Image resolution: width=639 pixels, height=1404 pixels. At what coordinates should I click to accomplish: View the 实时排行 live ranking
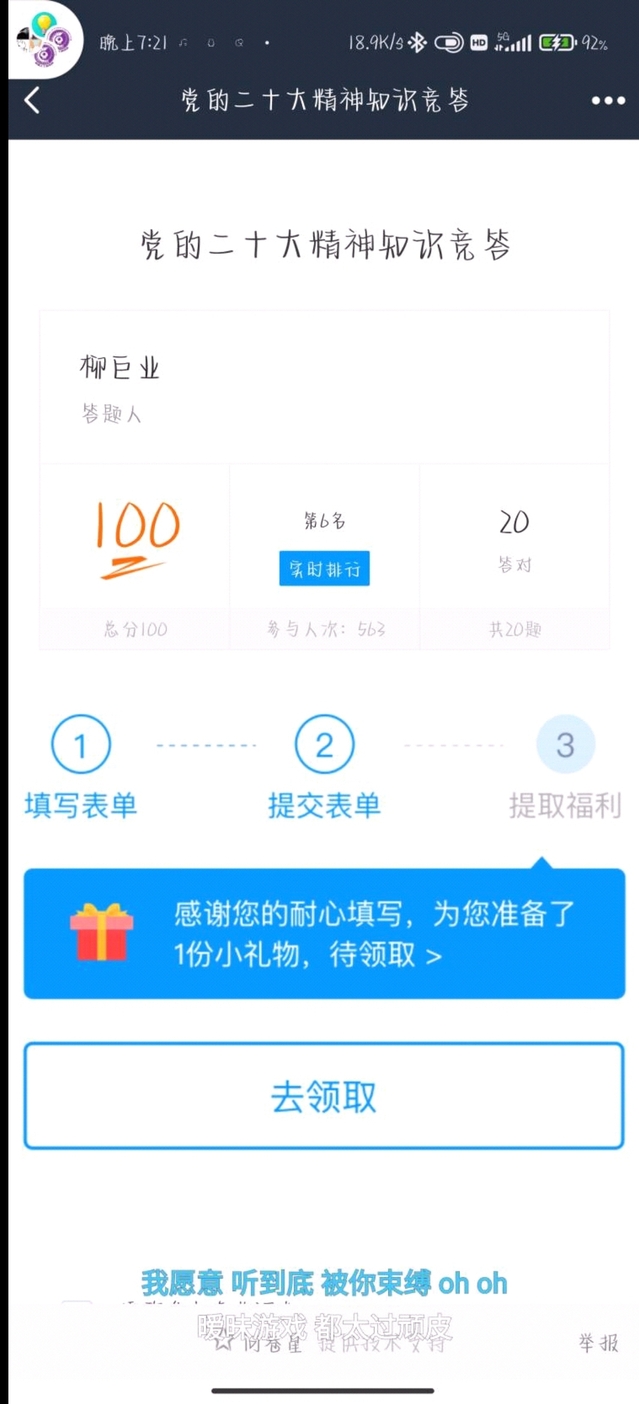point(324,568)
